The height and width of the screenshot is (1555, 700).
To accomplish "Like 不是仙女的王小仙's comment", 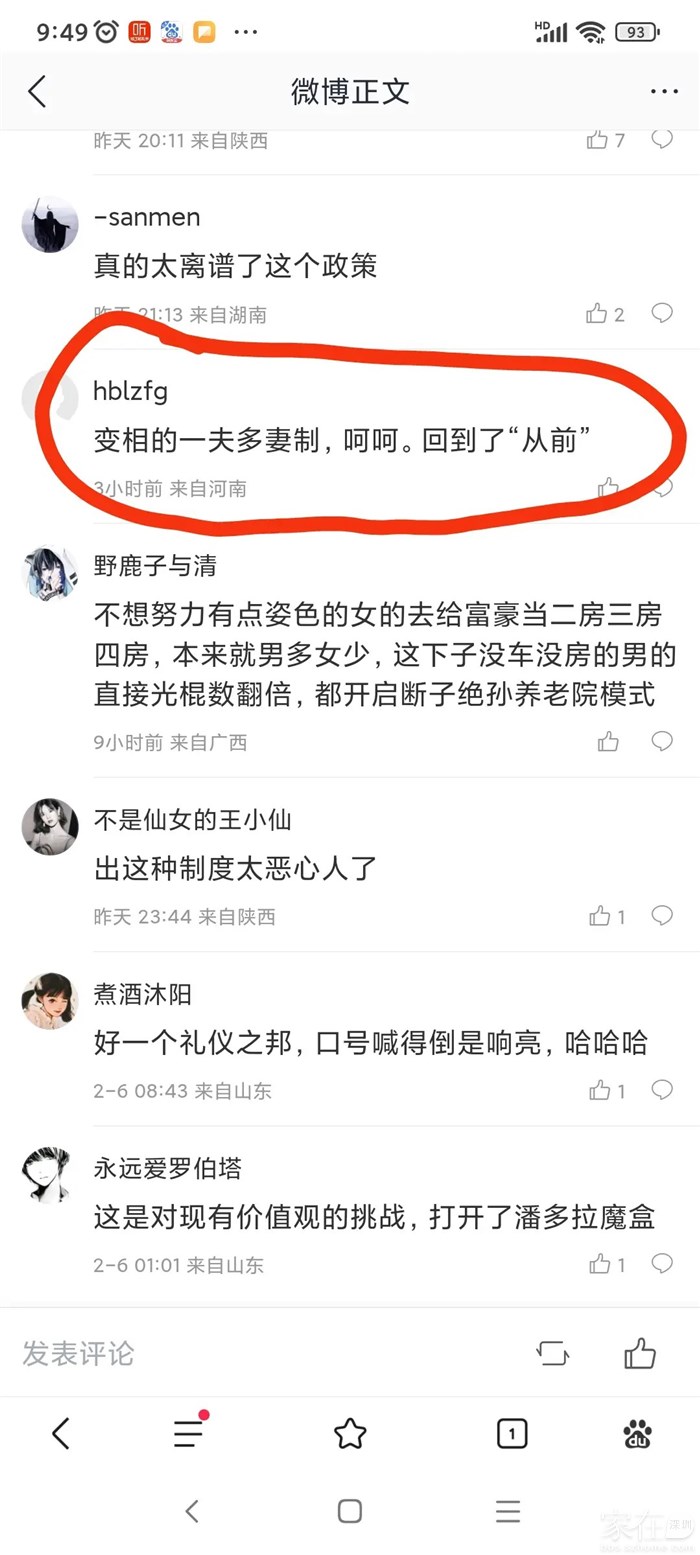I will pyautogui.click(x=600, y=916).
